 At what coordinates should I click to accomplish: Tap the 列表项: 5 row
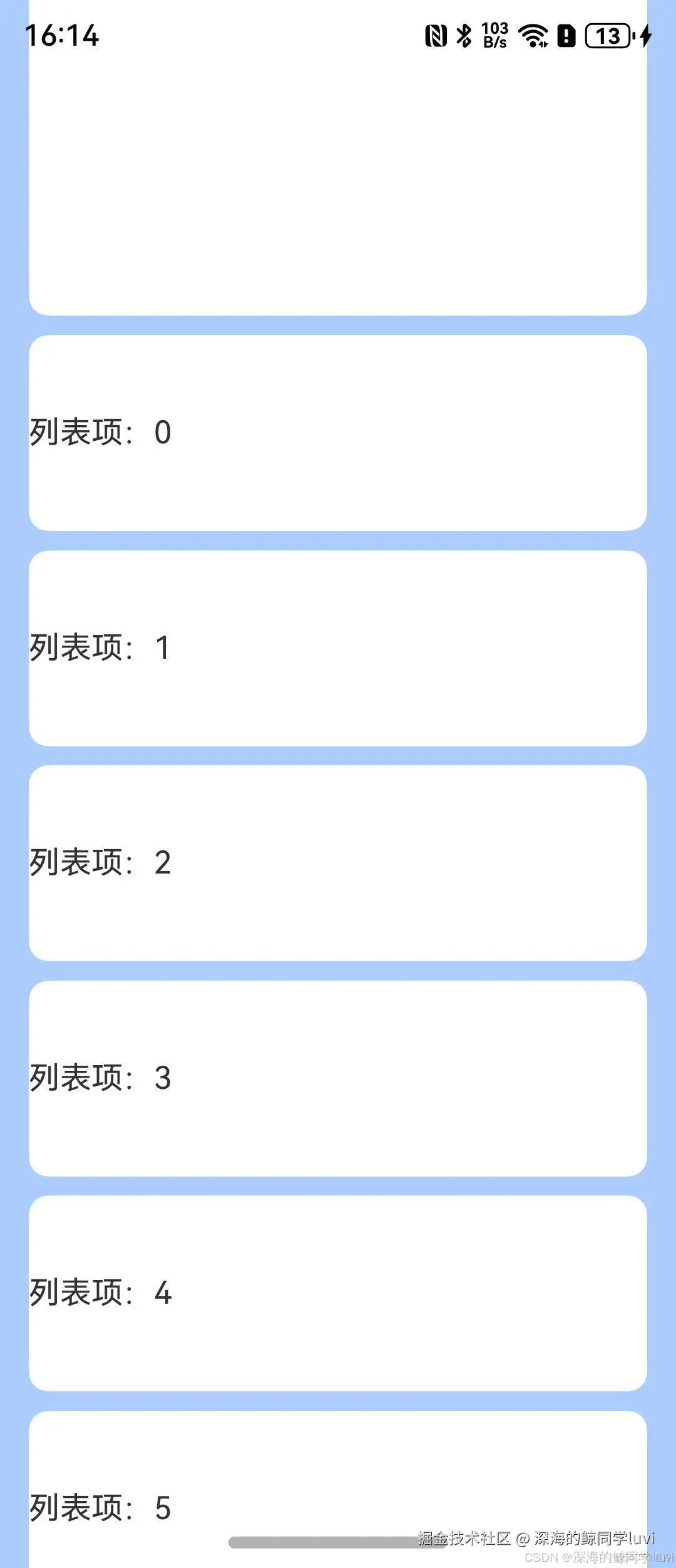coord(337,1490)
